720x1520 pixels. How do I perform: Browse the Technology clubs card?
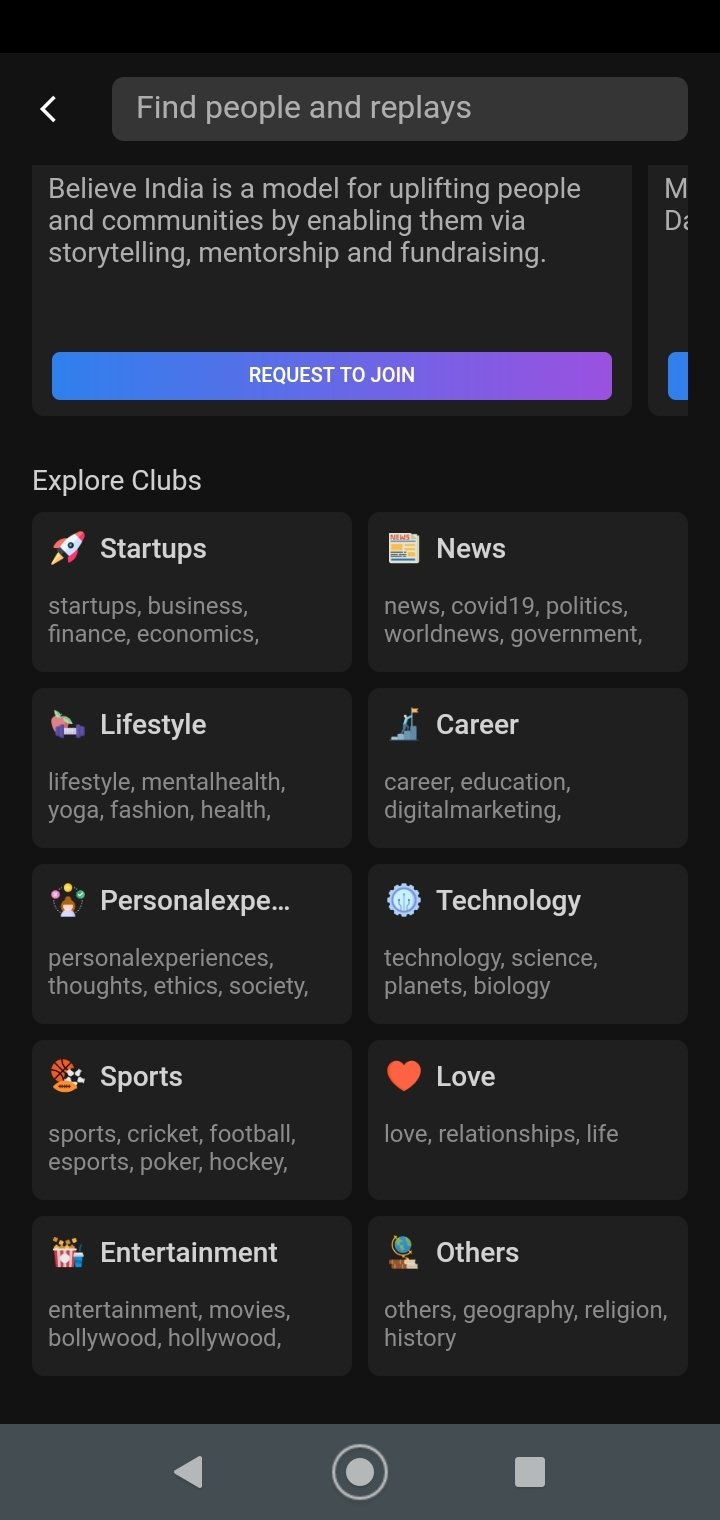(528, 944)
